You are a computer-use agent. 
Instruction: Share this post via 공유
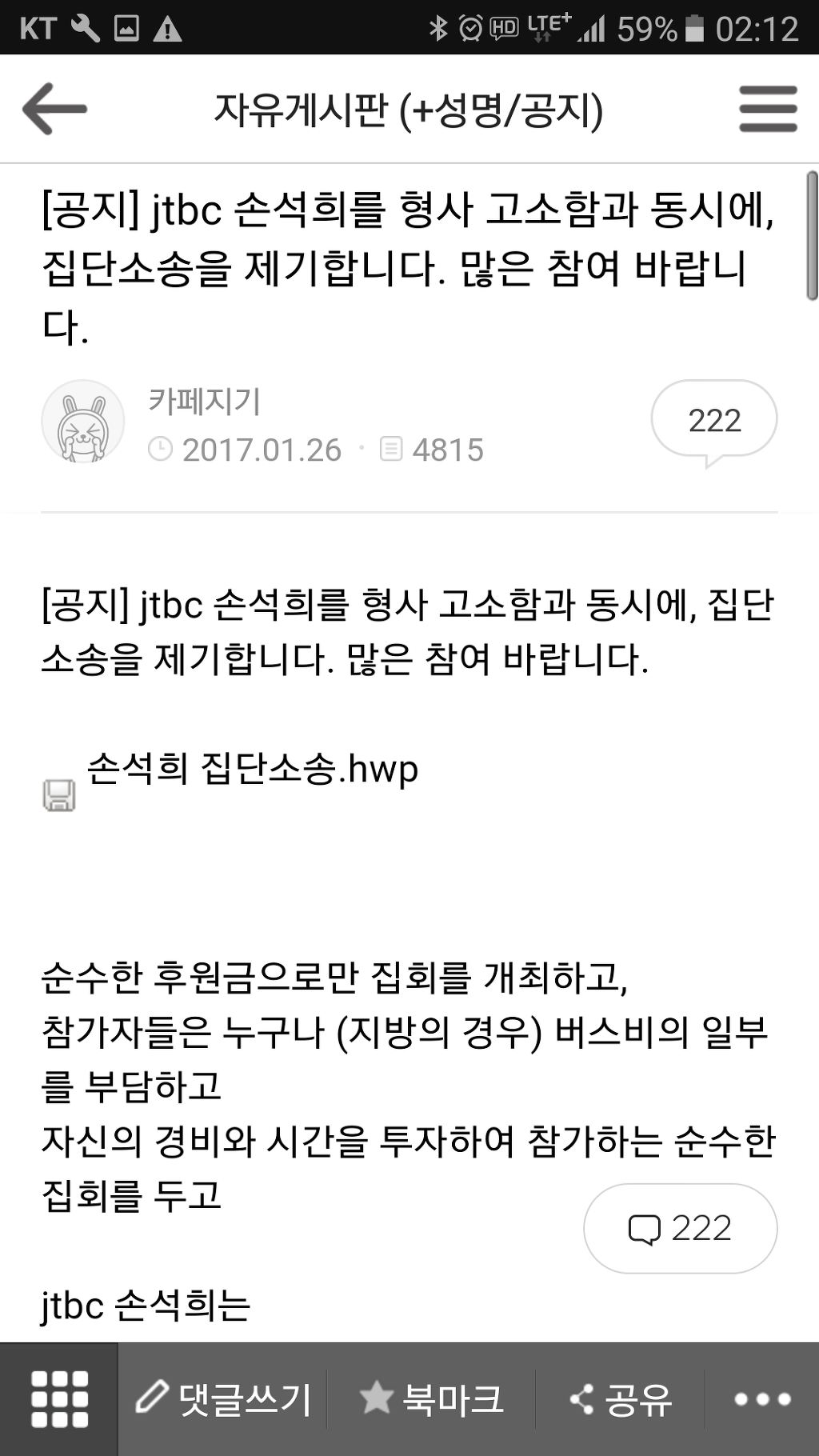coord(621,1399)
